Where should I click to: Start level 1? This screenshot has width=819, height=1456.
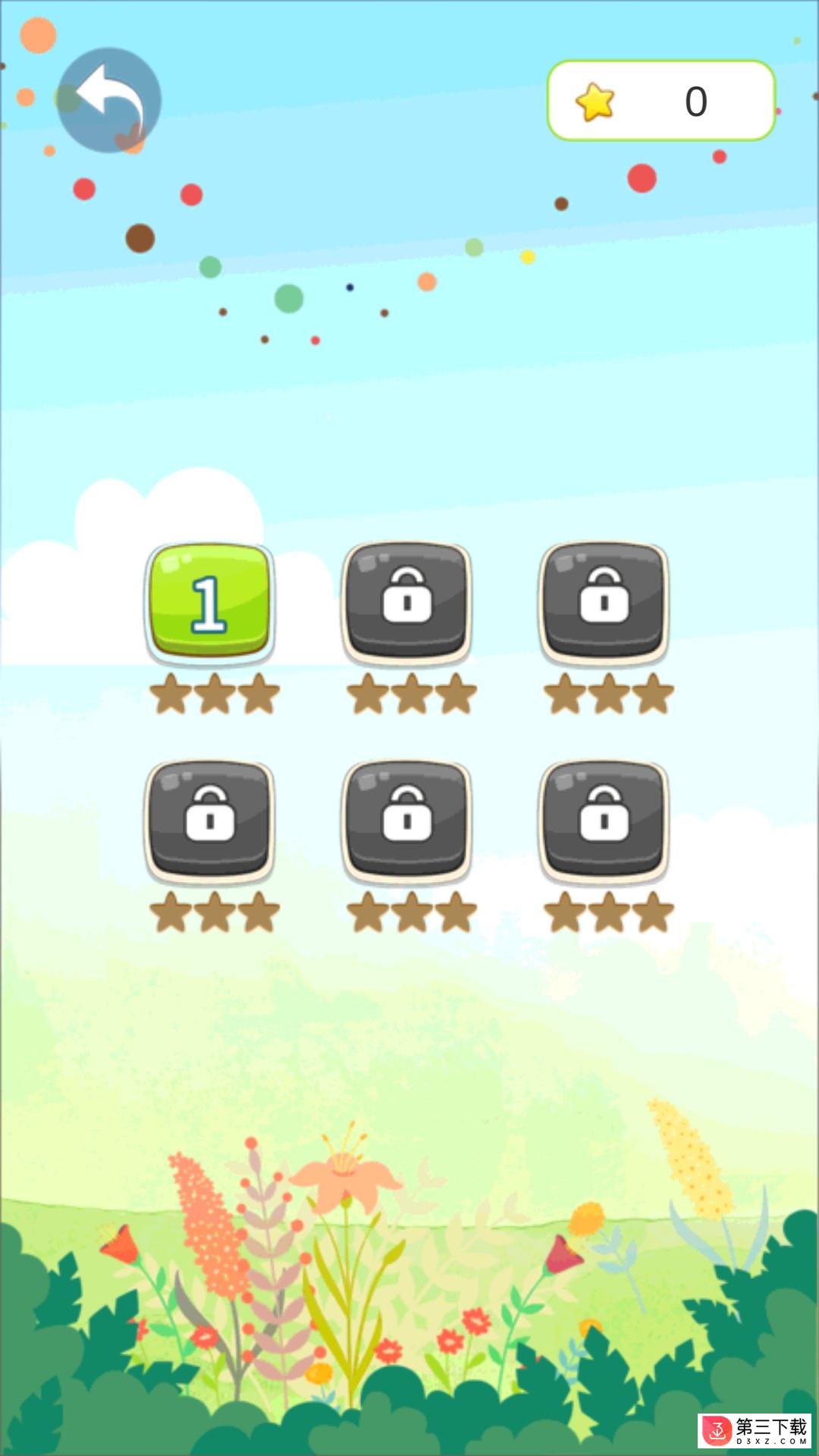click(x=209, y=601)
